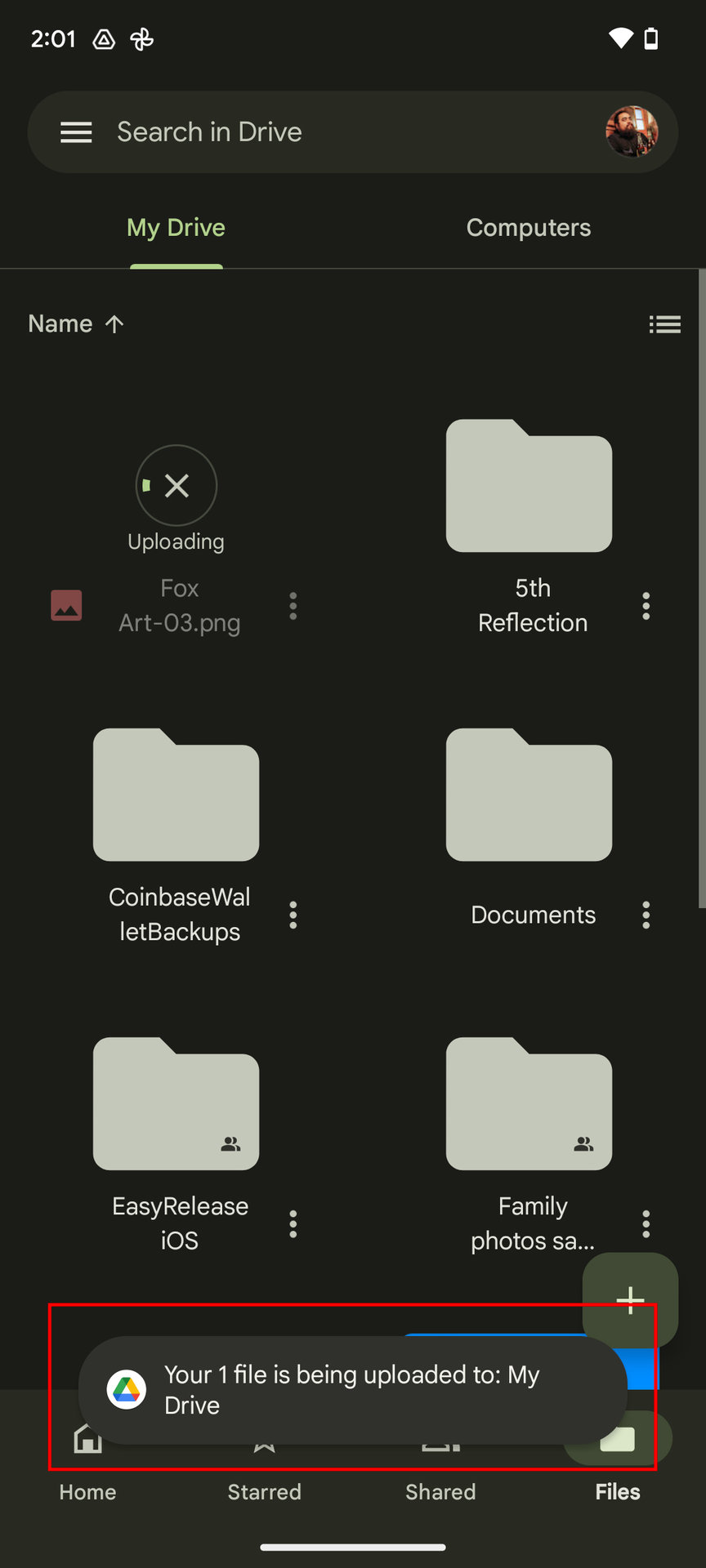The height and width of the screenshot is (1568, 706).
Task: Change the Name sort order
Action: [x=76, y=324]
